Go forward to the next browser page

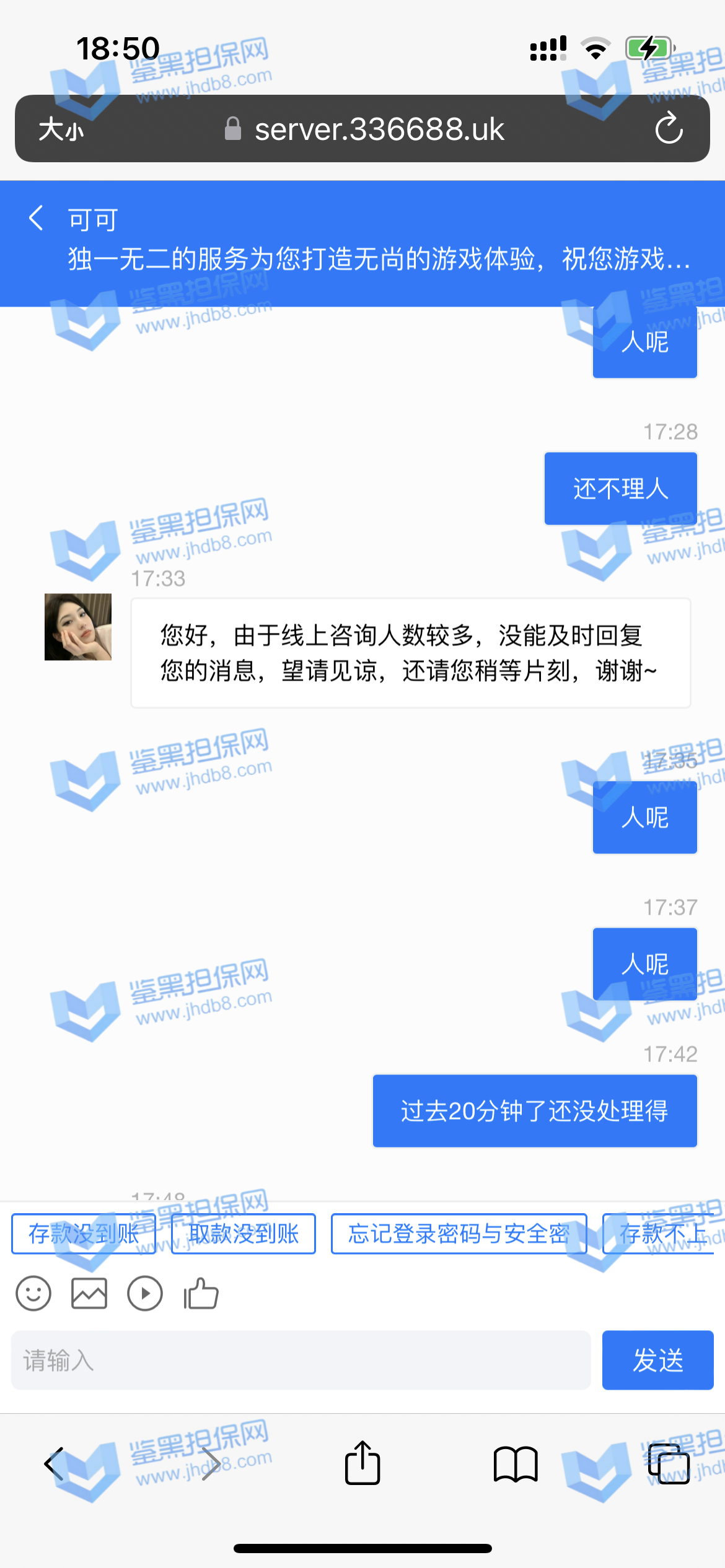211,1464
